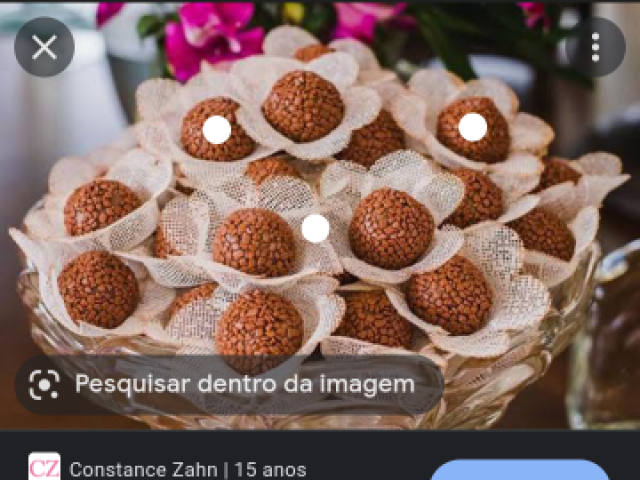Close the image viewer

point(44,47)
